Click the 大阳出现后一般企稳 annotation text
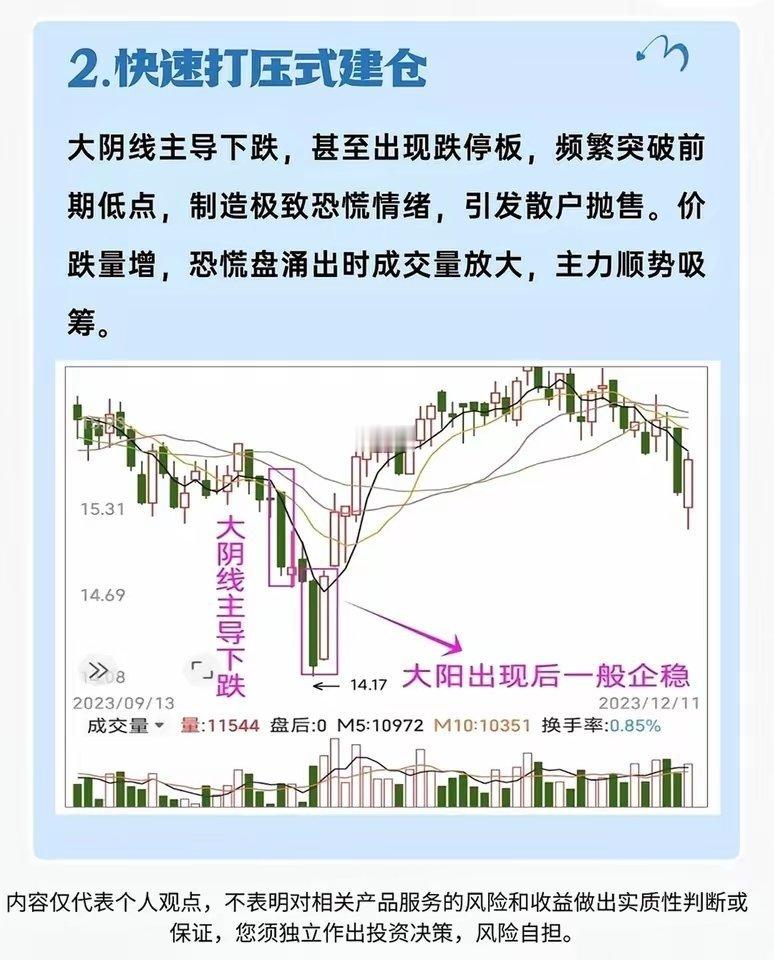 click(x=550, y=675)
